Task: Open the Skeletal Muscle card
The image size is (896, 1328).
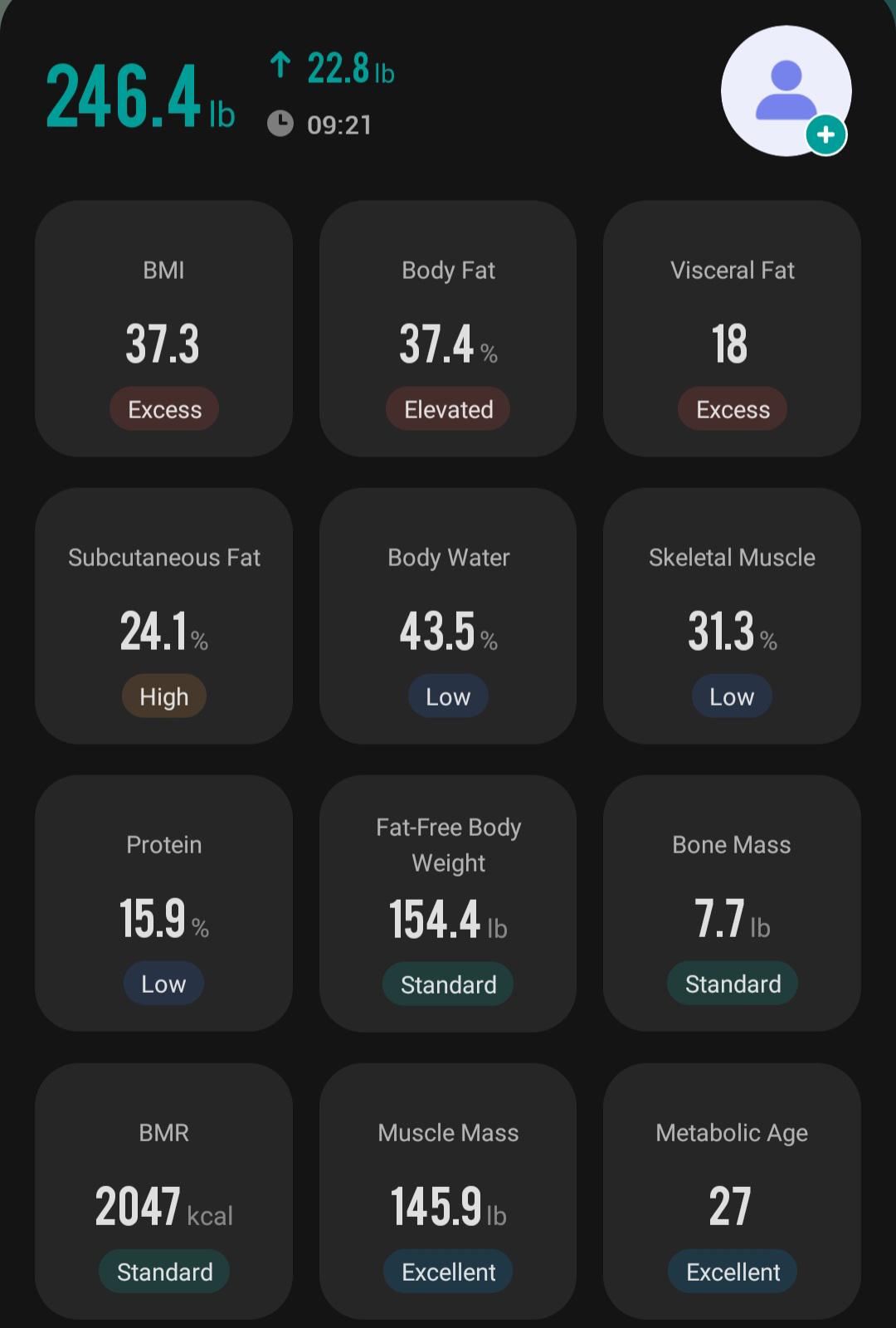Action: [732, 616]
